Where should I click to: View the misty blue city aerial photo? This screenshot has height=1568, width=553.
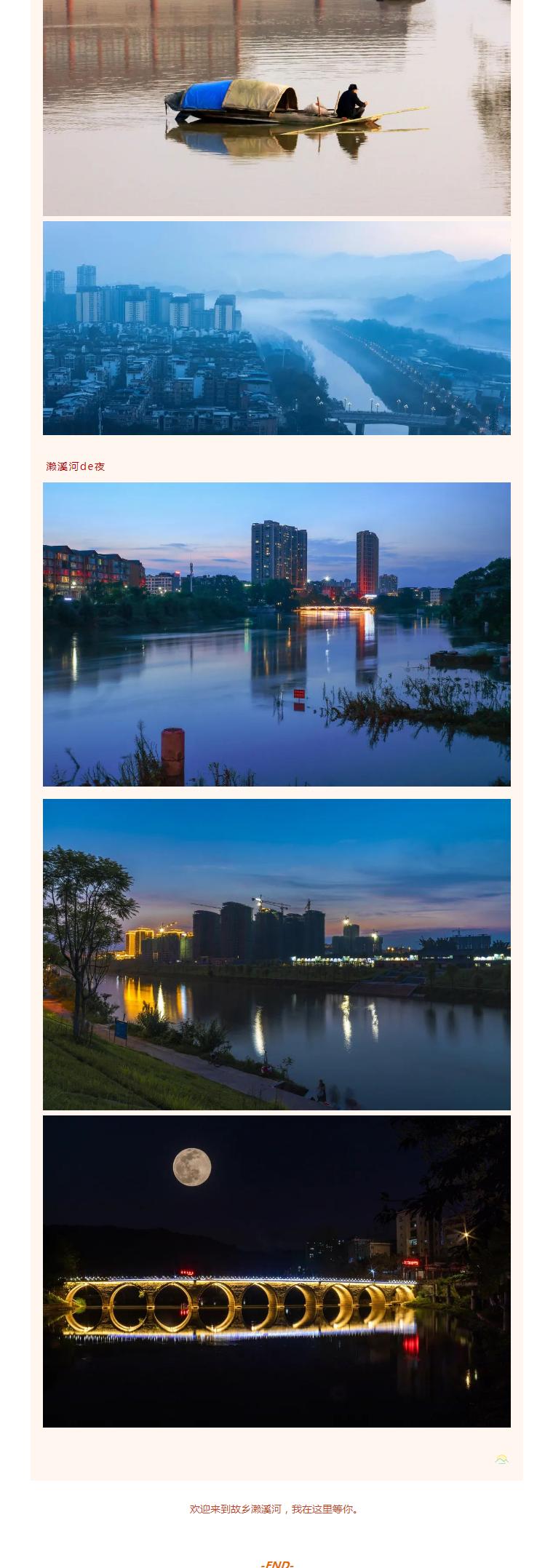pyautogui.click(x=276, y=328)
